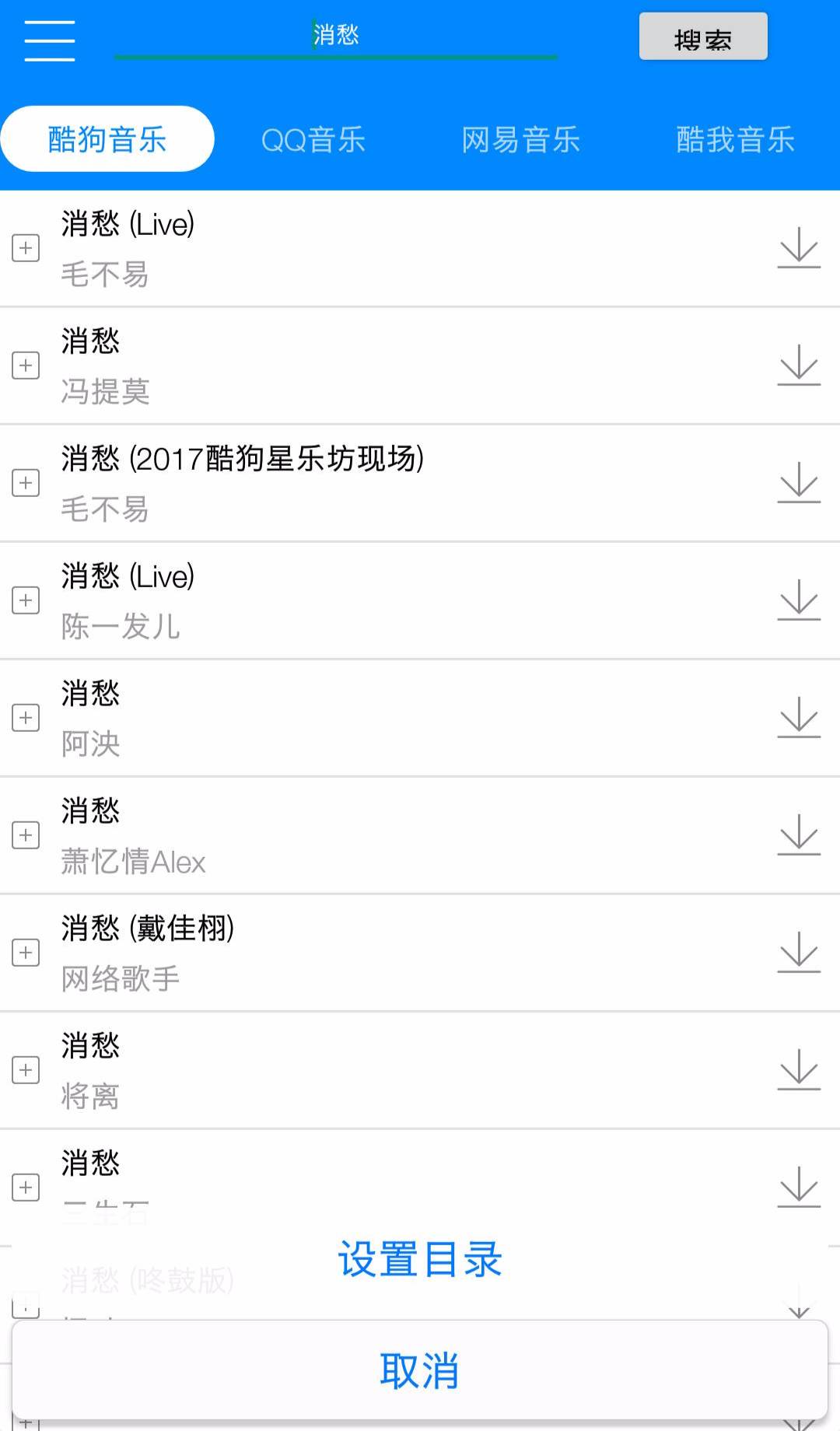Choose 设置目录 in the action sheet
Viewport: 840px width, 1431px height.
[420, 1259]
